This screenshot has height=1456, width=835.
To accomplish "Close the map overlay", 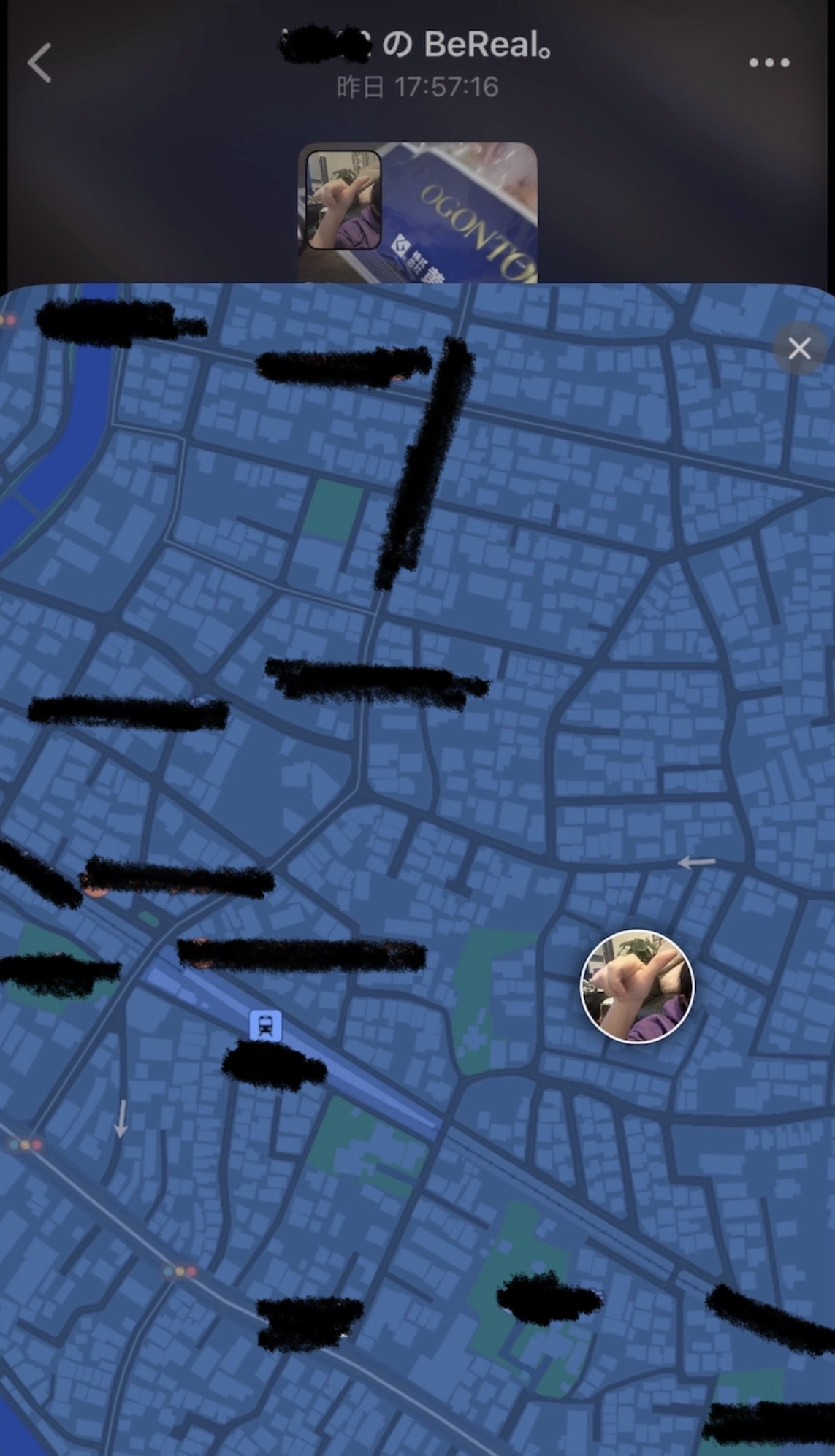I will pyautogui.click(x=799, y=348).
